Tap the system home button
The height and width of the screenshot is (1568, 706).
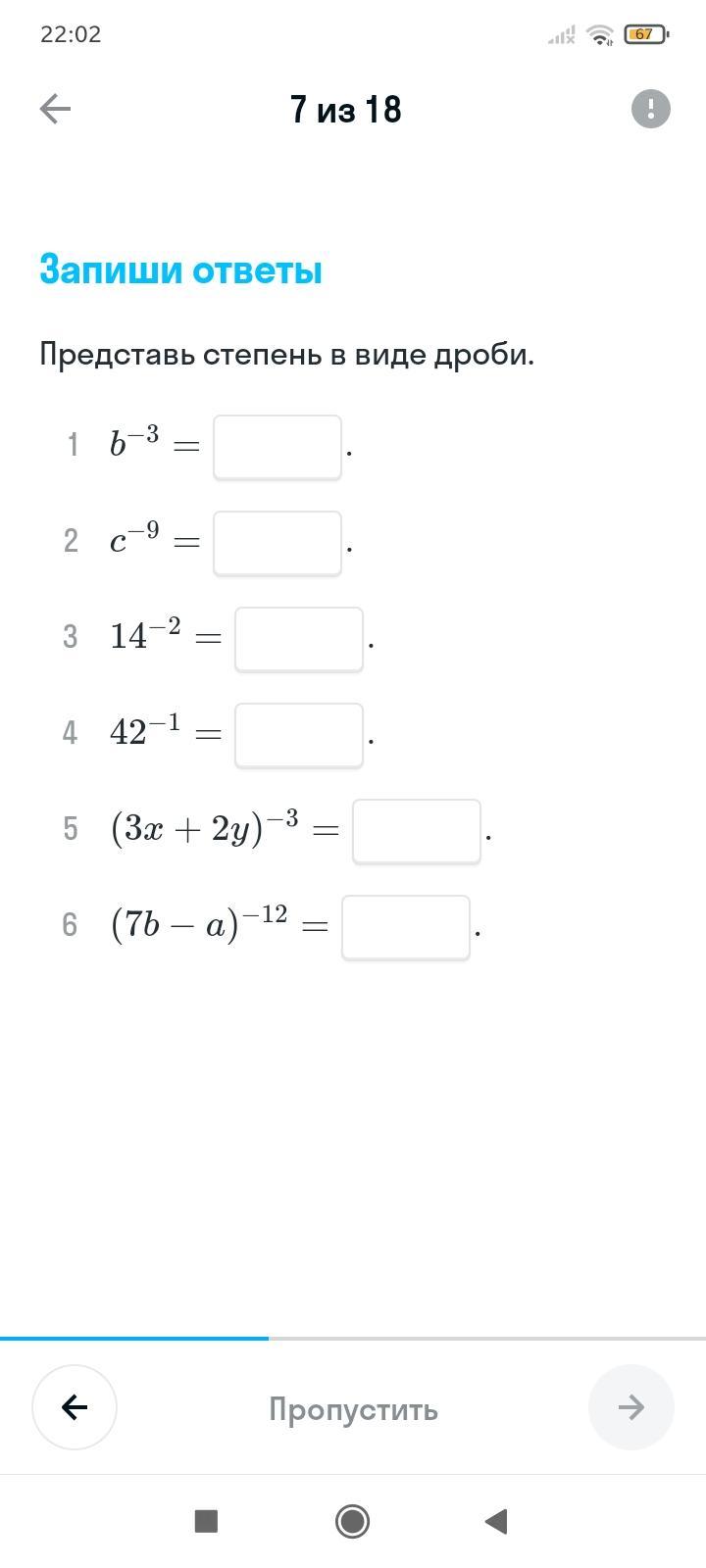click(x=352, y=1521)
